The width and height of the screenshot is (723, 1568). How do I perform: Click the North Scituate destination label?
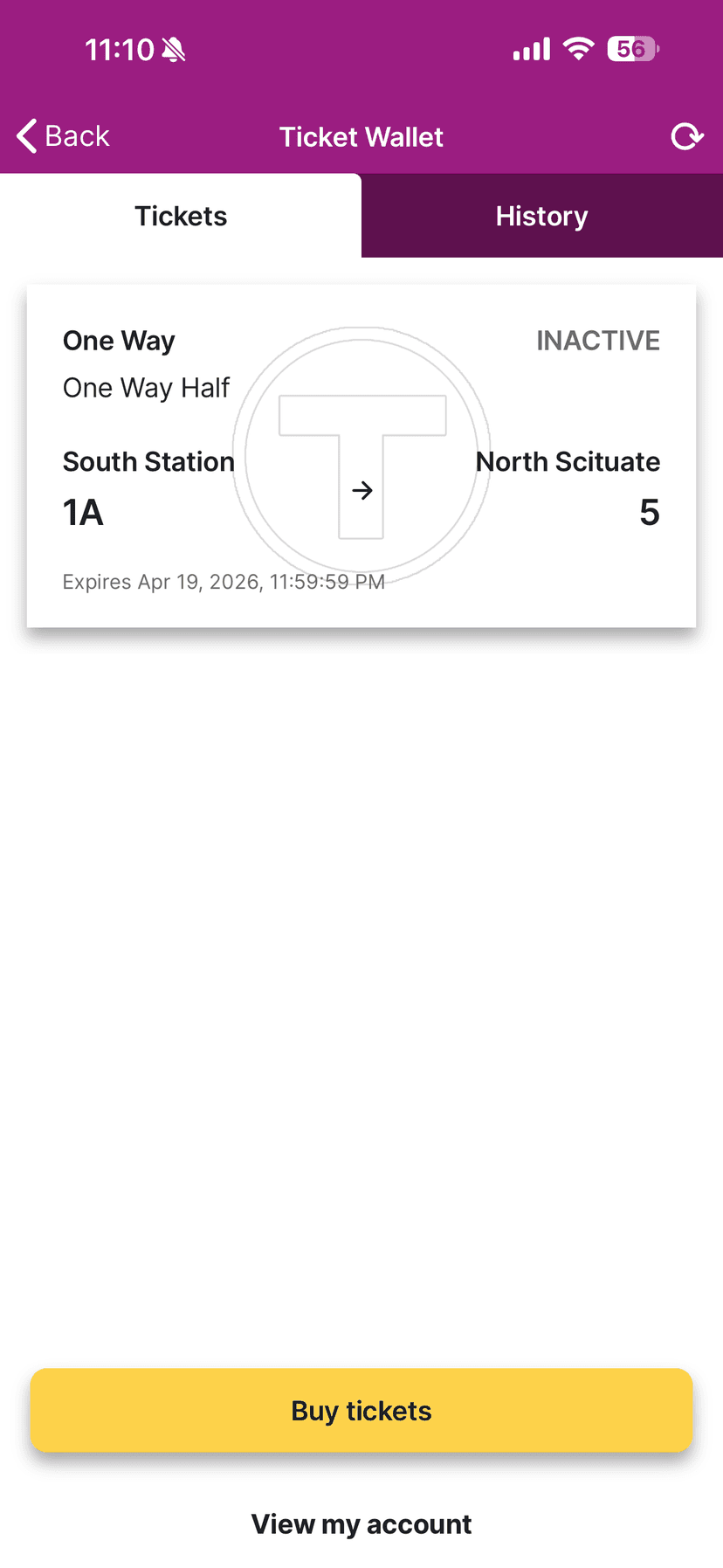(568, 461)
